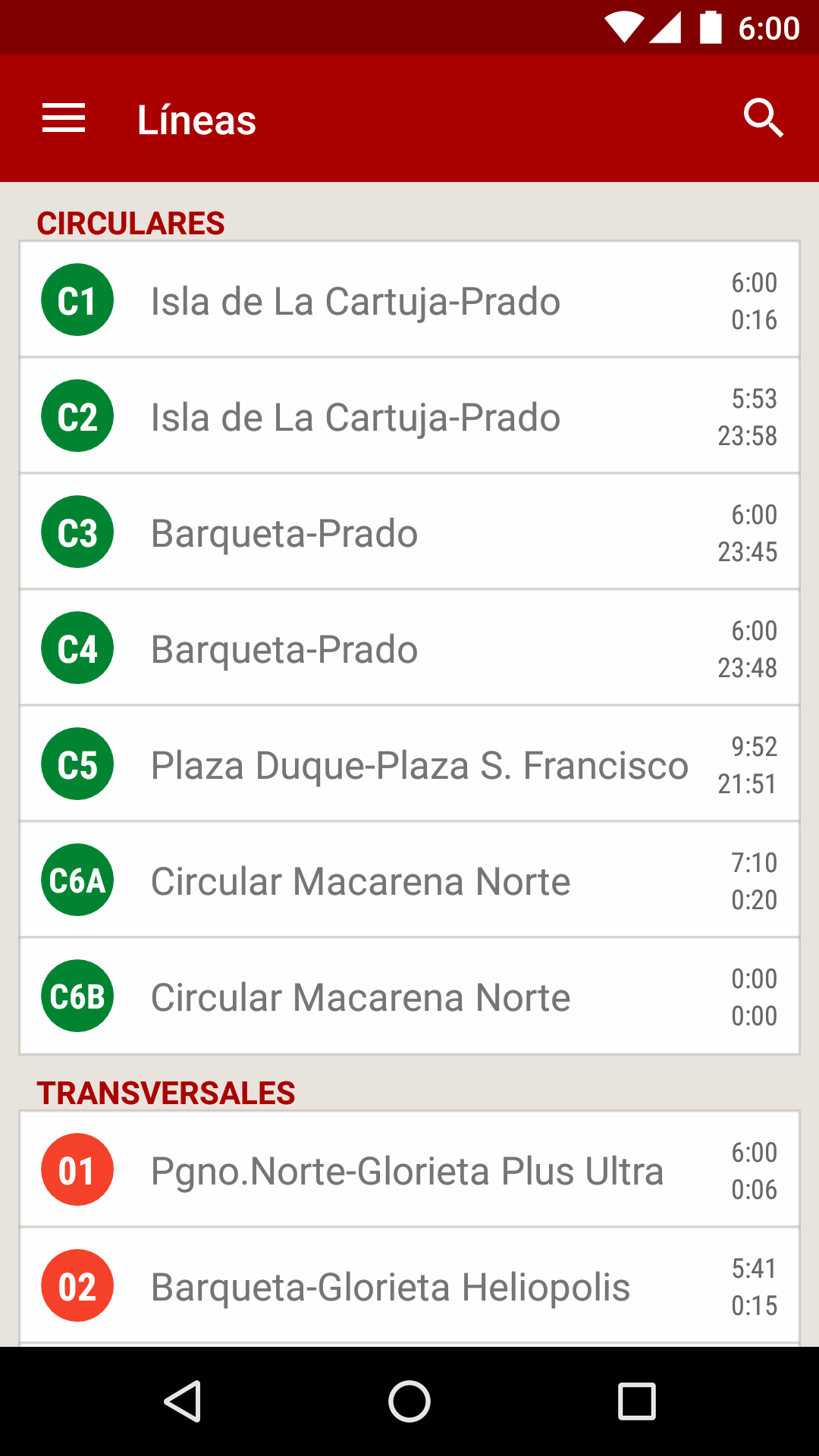Open line C1 Isla de La Cartuja-Prado
Viewport: 819px width, 1456px height.
(409, 300)
